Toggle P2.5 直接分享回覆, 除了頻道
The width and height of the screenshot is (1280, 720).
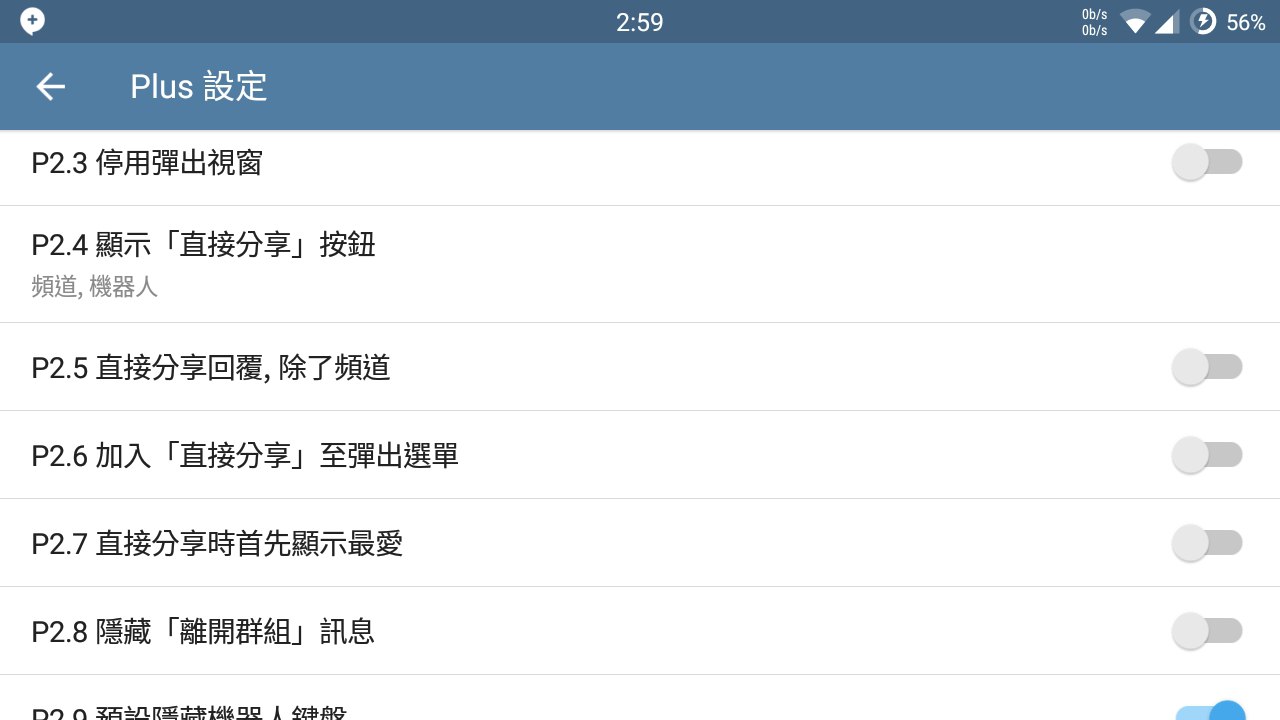tap(1207, 367)
